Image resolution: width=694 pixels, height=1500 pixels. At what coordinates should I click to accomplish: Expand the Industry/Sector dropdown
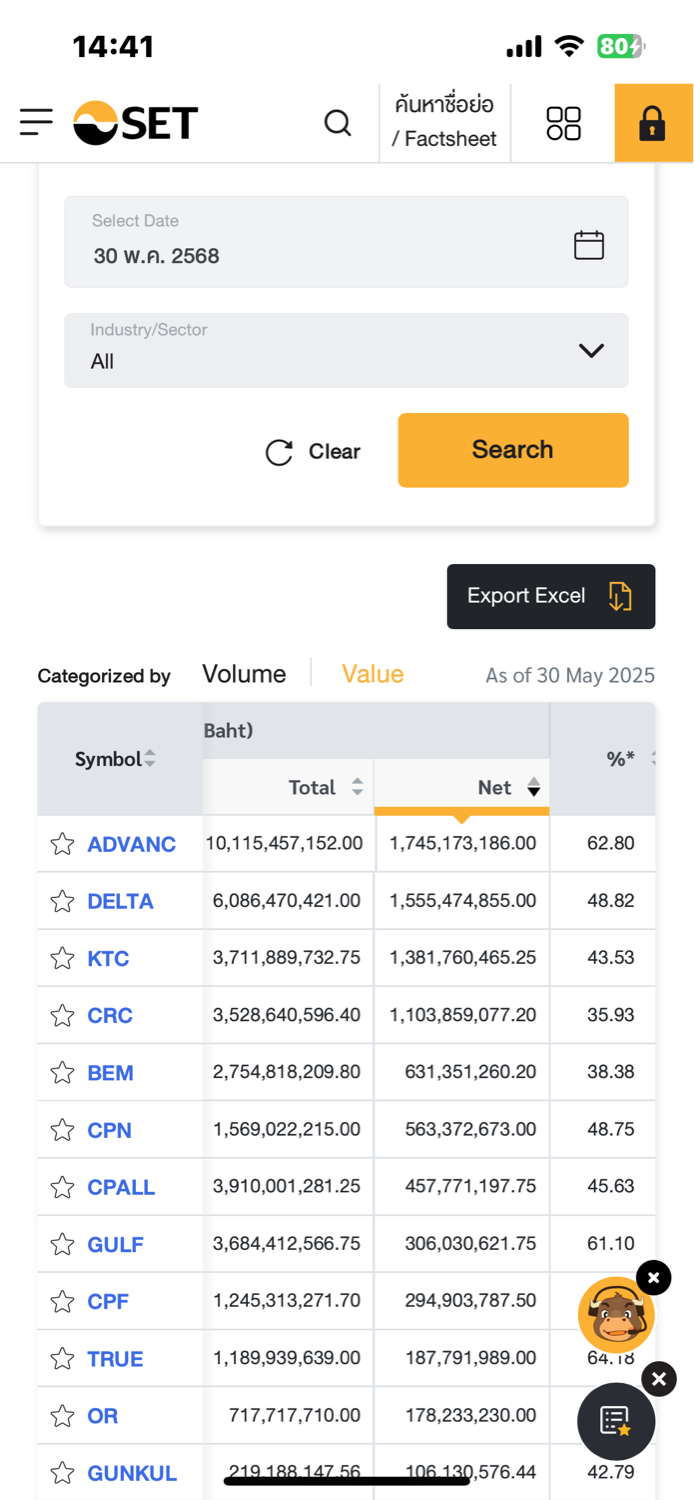(346, 350)
